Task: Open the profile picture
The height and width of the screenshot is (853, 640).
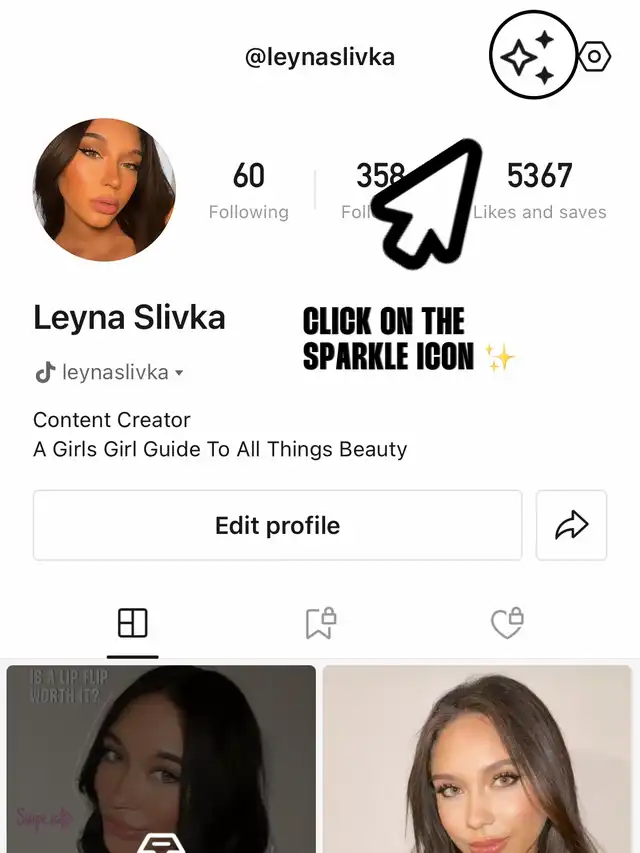Action: coord(105,190)
